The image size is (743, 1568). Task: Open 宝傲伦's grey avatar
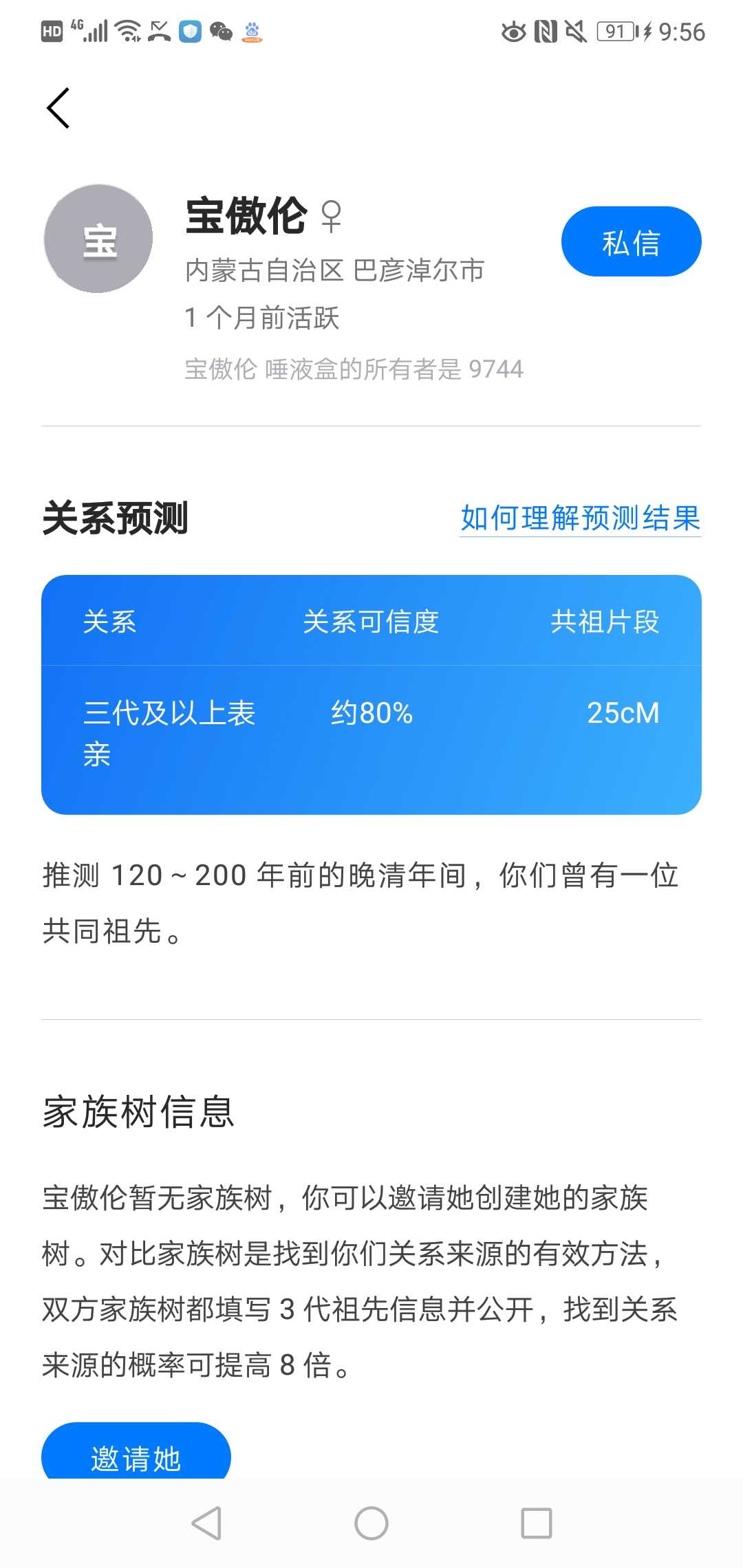(98, 239)
